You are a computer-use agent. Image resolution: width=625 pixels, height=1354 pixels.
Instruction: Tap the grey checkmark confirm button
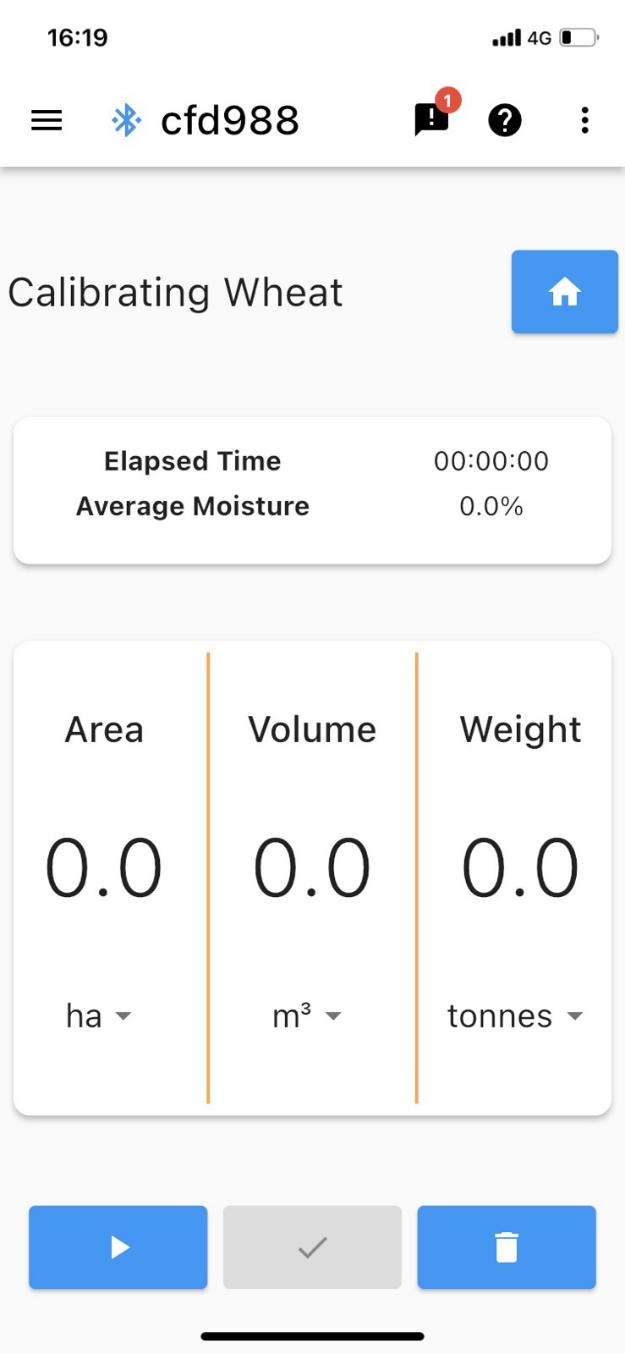click(x=312, y=1247)
